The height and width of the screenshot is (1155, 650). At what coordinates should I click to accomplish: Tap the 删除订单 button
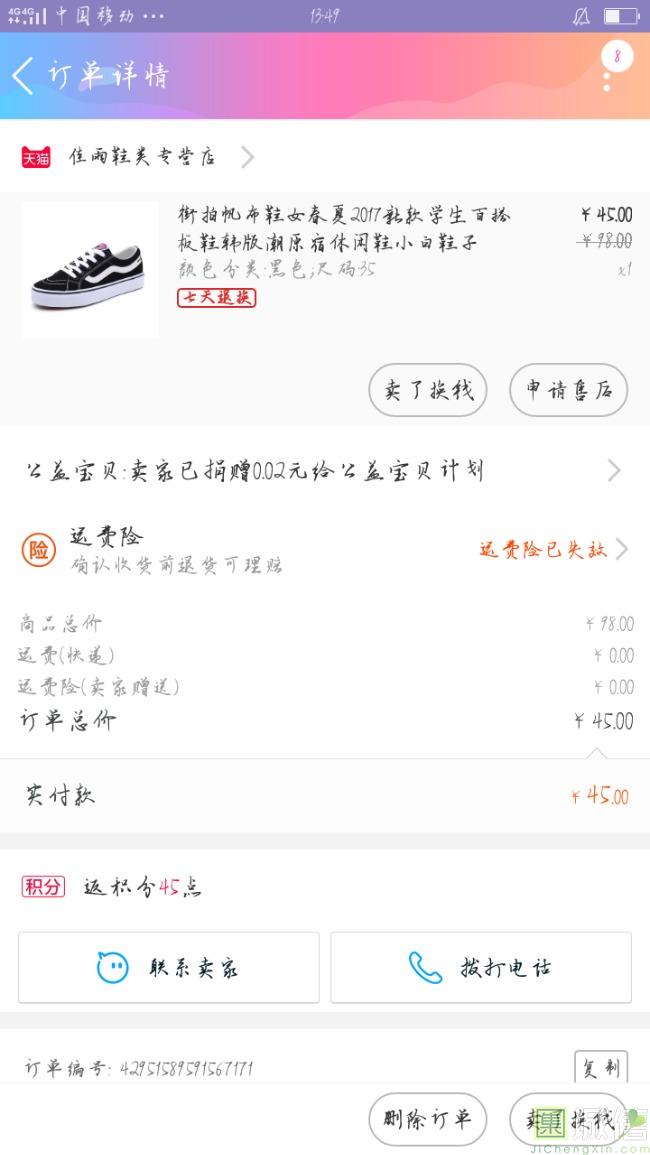click(x=427, y=1119)
